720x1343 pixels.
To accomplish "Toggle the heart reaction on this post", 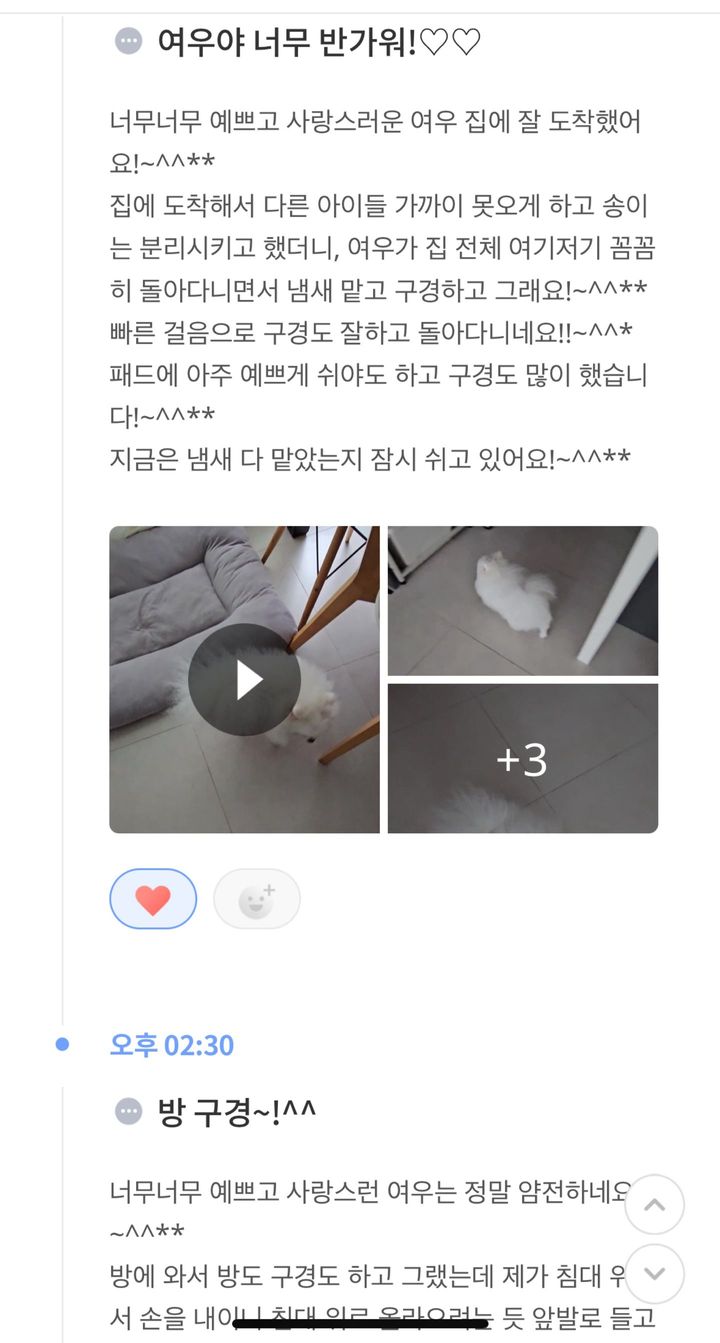I will (x=153, y=899).
